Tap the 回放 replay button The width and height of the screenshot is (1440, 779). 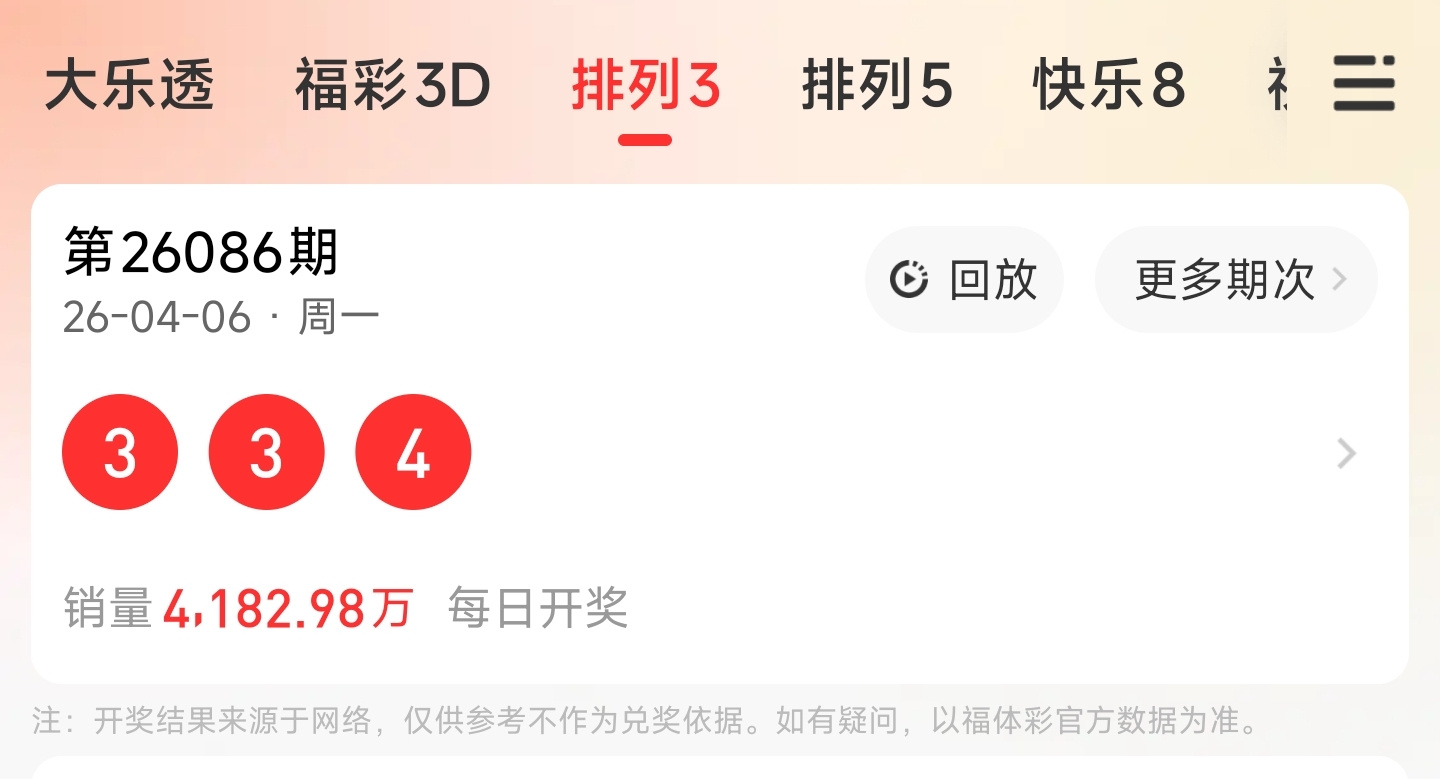pyautogui.click(x=964, y=280)
